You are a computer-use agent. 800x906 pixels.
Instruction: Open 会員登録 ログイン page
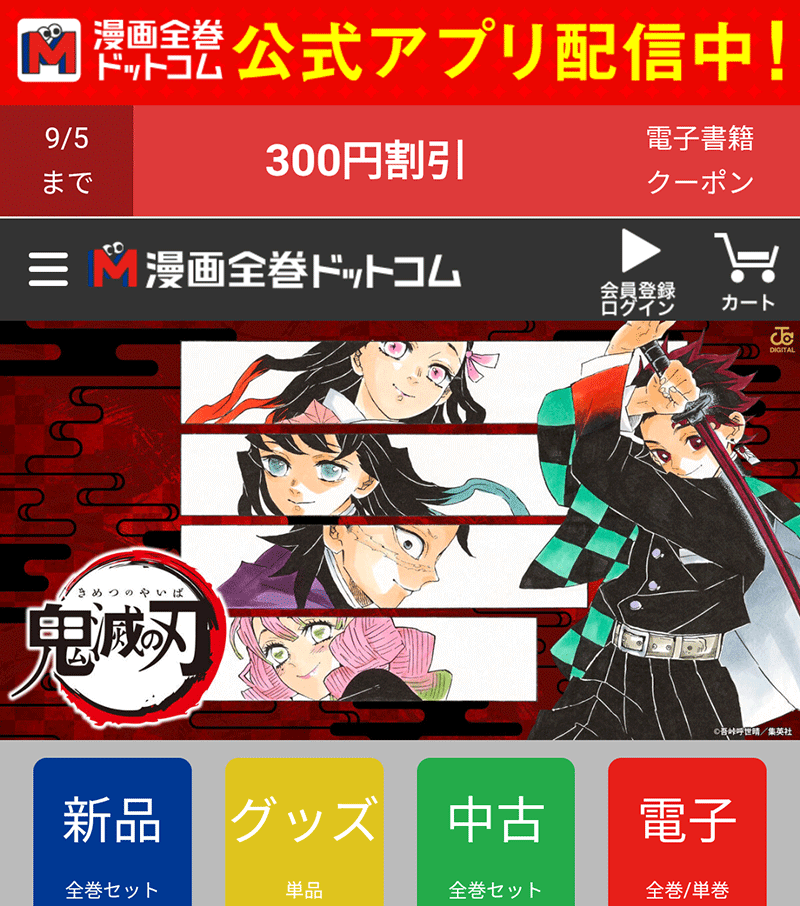pyautogui.click(x=640, y=272)
